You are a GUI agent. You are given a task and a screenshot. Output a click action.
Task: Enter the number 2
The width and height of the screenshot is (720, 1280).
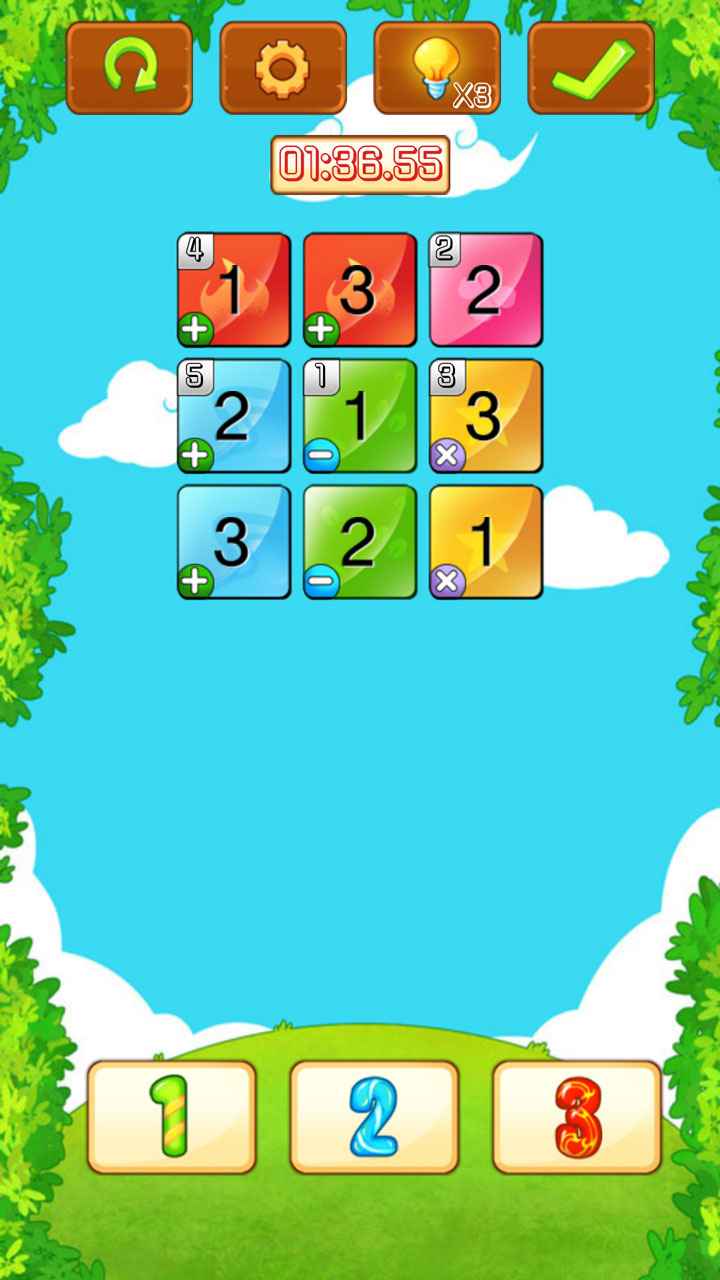pyautogui.click(x=374, y=1117)
